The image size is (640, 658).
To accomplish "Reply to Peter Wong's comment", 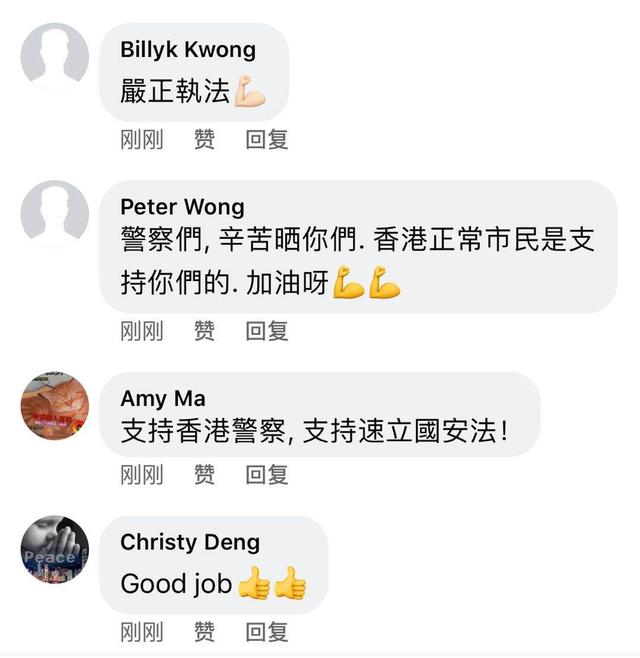I will click(267, 330).
